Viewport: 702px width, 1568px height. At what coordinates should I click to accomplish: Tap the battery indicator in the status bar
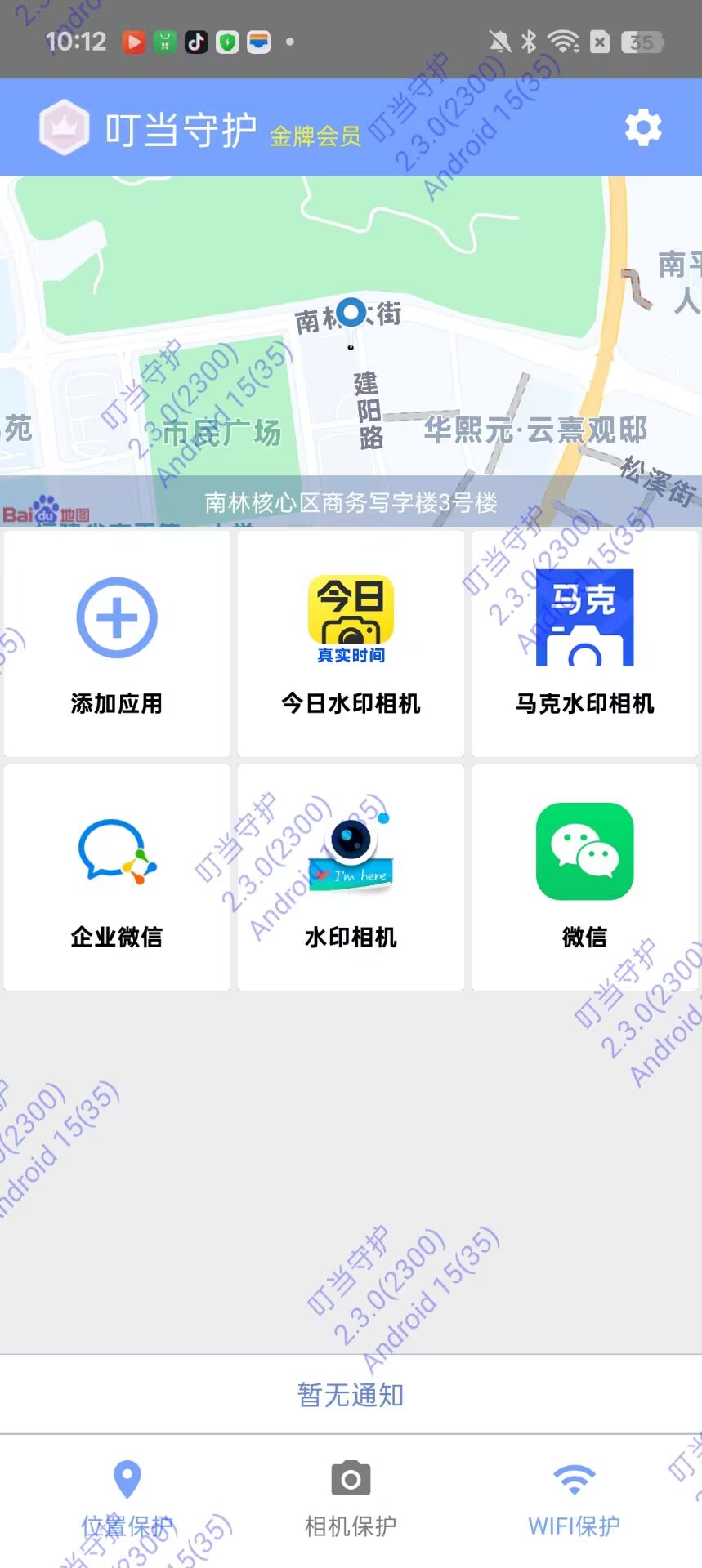pyautogui.click(x=640, y=41)
